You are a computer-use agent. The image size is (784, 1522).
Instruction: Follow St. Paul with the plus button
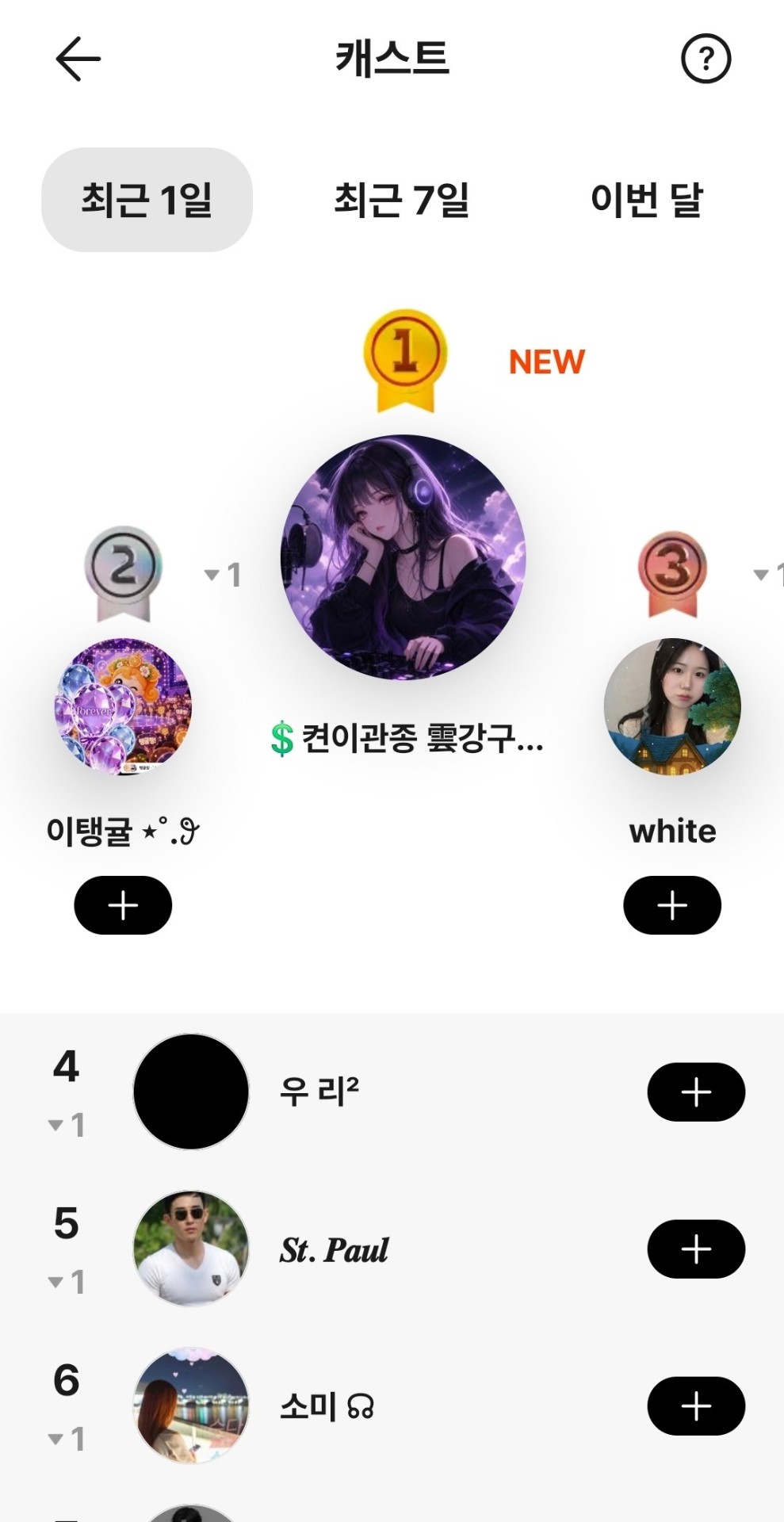point(696,1249)
